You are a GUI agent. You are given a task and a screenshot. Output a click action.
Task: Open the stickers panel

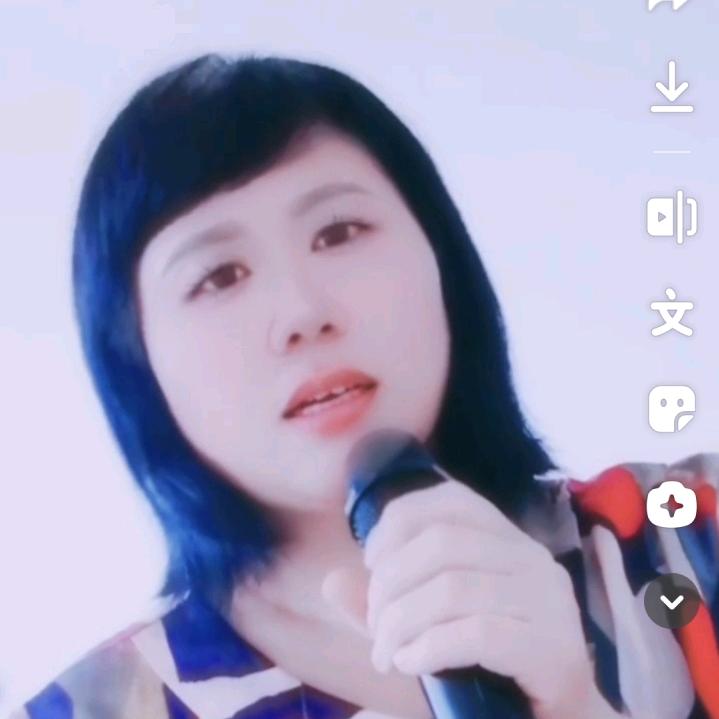tap(672, 409)
